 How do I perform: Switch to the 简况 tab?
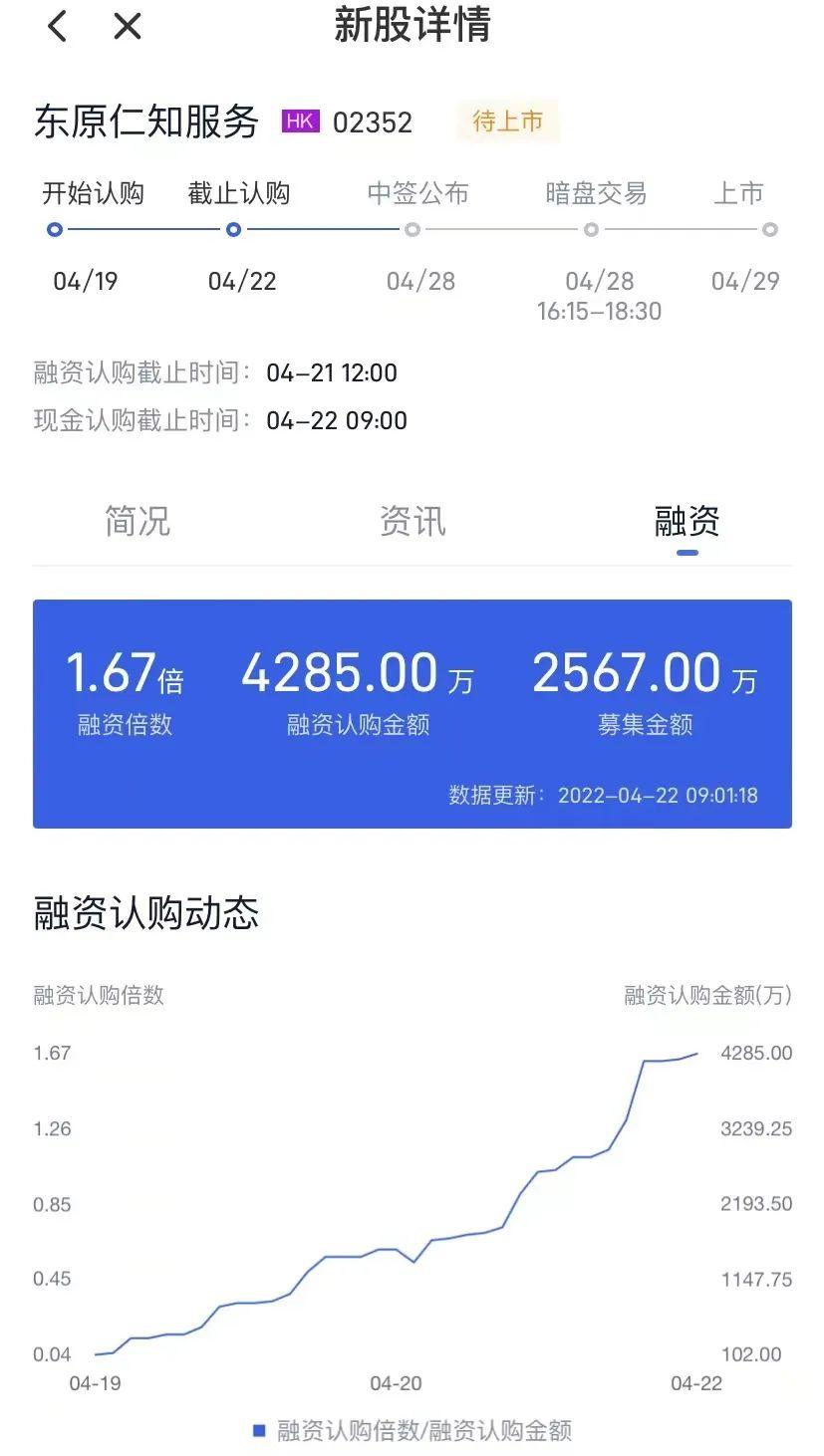point(137,521)
